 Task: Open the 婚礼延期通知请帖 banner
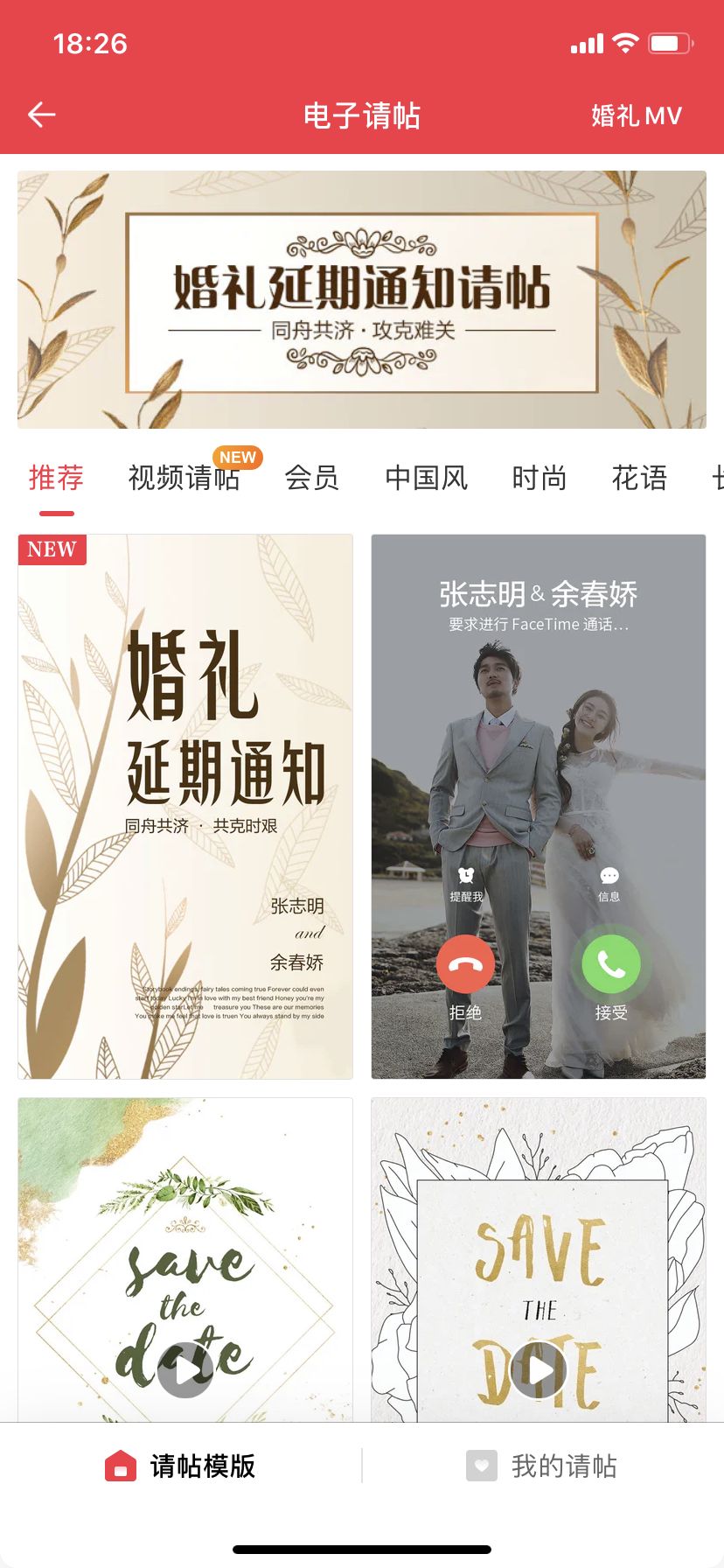(362, 299)
